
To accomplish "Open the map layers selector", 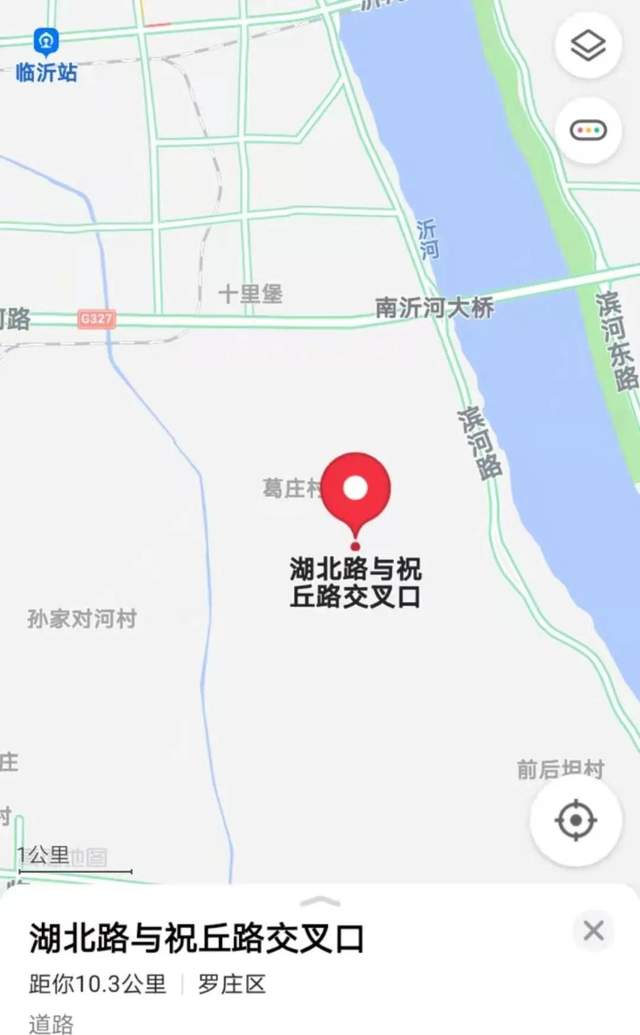I will (x=588, y=45).
